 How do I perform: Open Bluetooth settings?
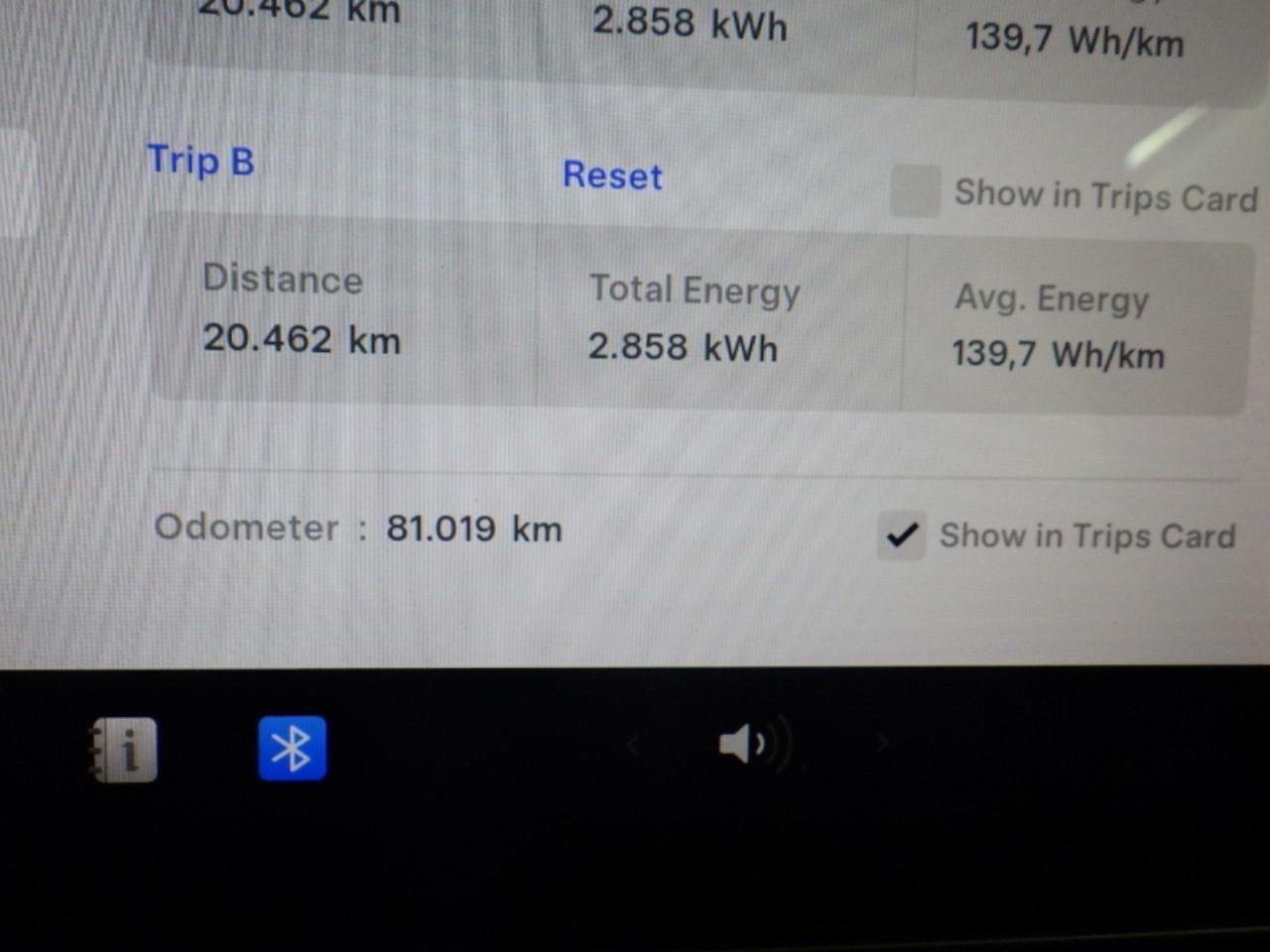(x=292, y=748)
